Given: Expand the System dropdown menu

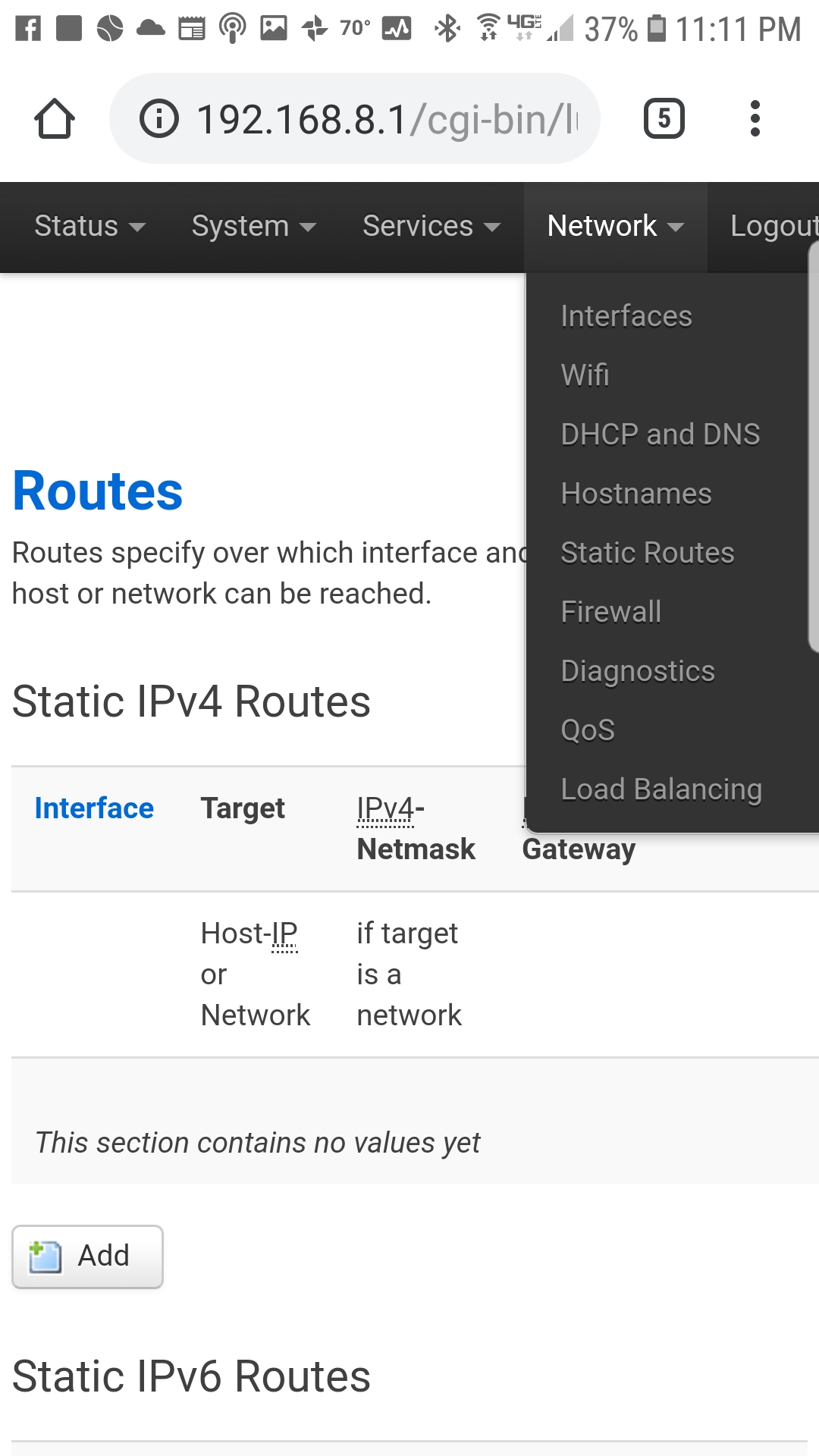Looking at the screenshot, I should (x=253, y=227).
